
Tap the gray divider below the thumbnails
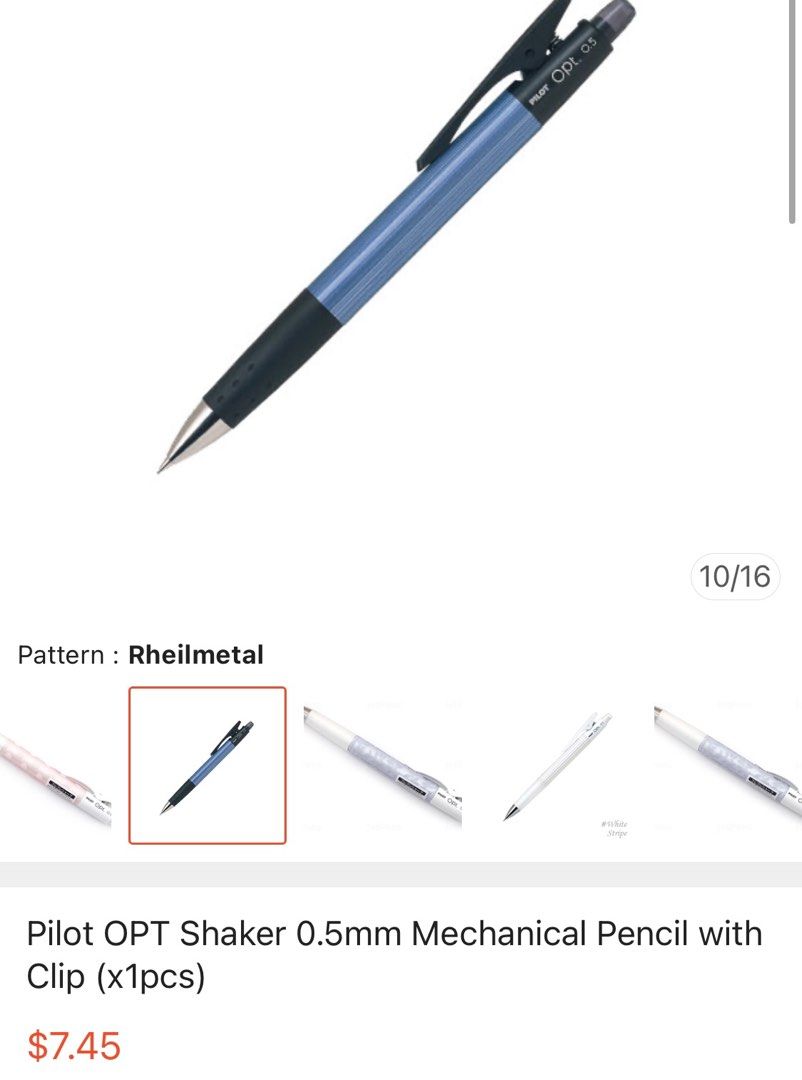click(x=400, y=870)
